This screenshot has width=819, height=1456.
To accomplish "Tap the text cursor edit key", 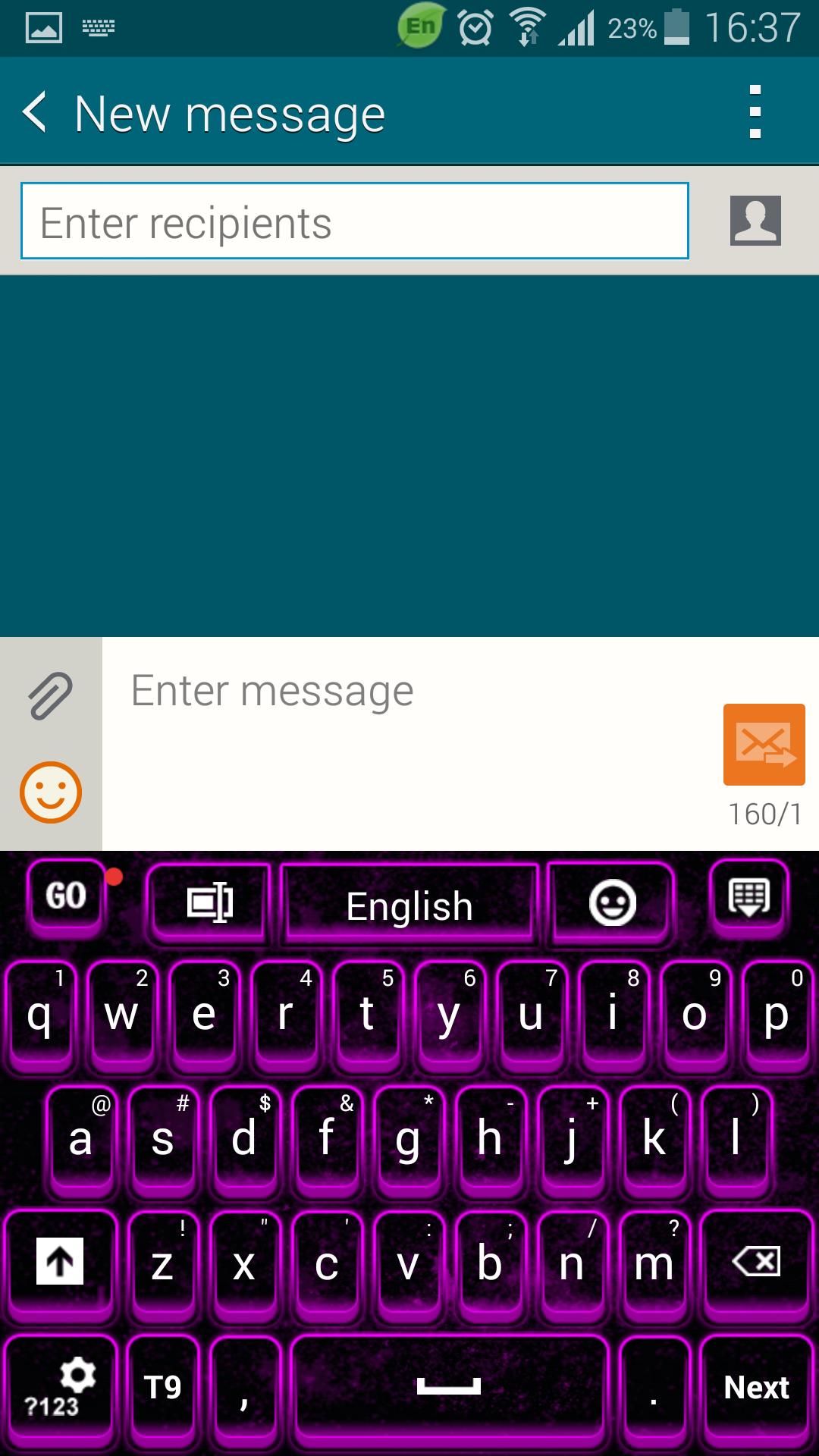I will (x=209, y=902).
